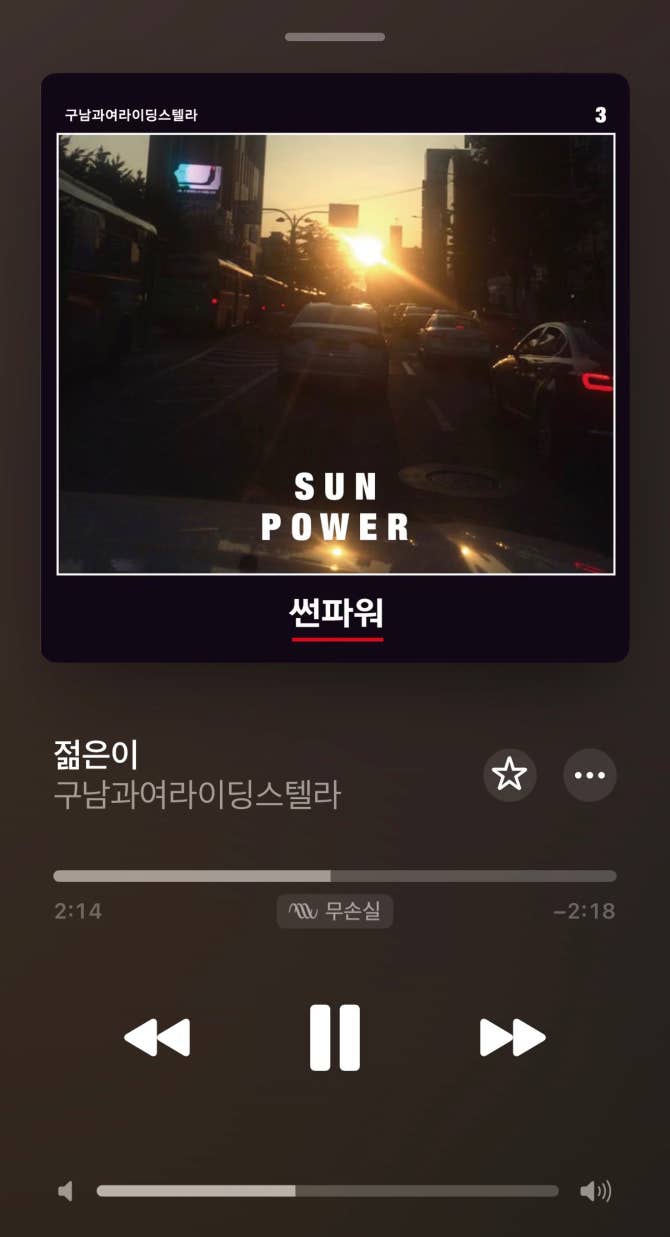
Task: Favorite this song with the star
Action: click(x=510, y=775)
